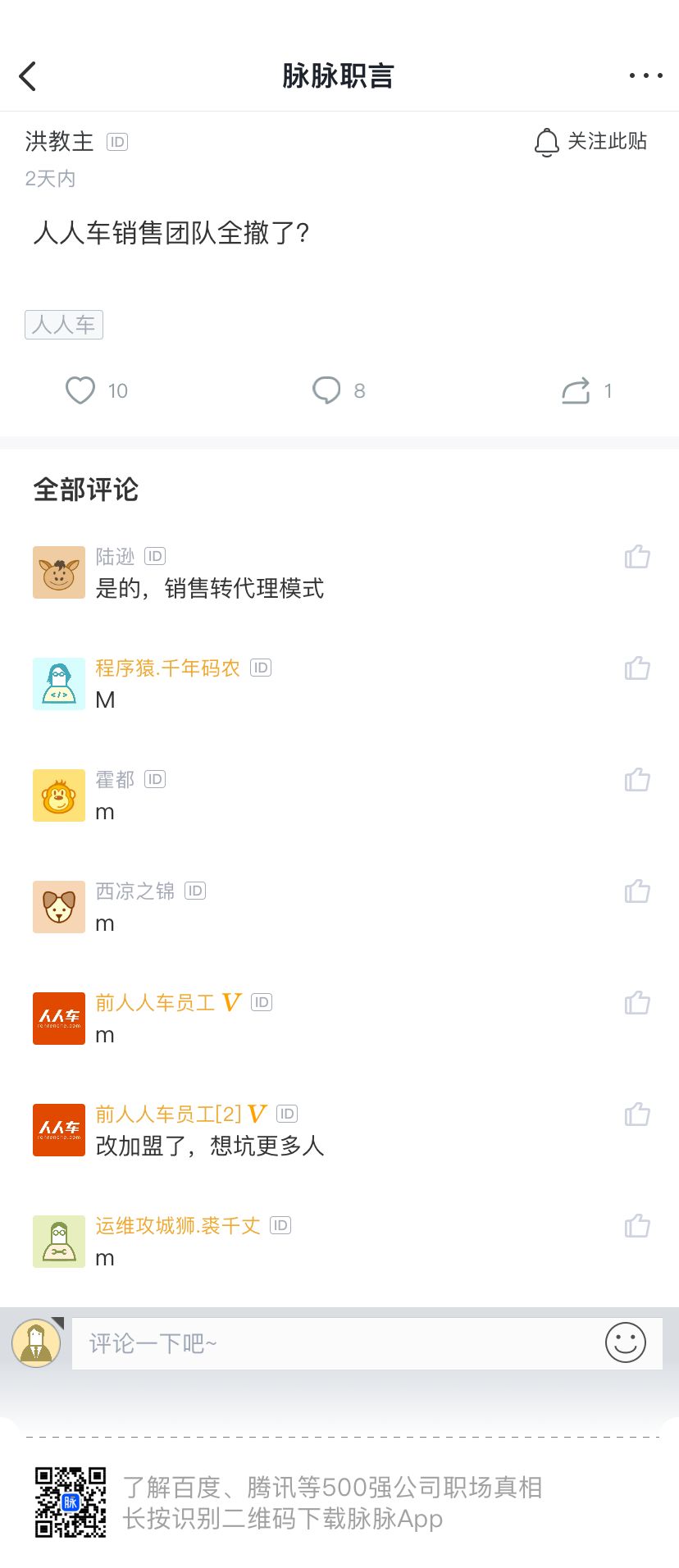Tap the 评论一下吧 comment input field
Screen dimensions: 679x1568
pos(328,1342)
